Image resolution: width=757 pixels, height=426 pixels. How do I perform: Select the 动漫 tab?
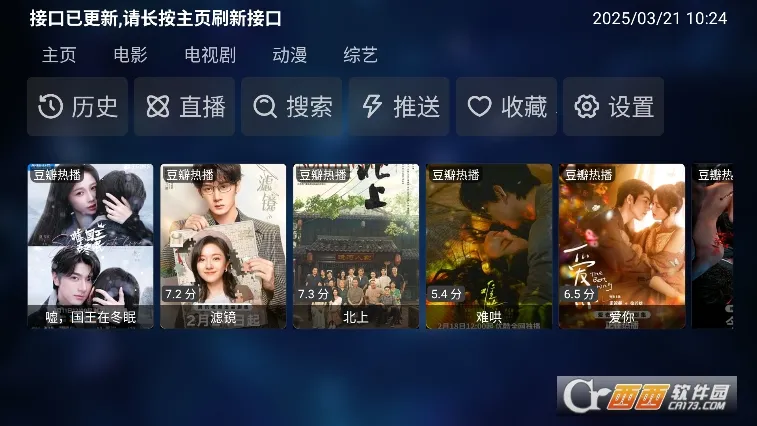pos(289,55)
